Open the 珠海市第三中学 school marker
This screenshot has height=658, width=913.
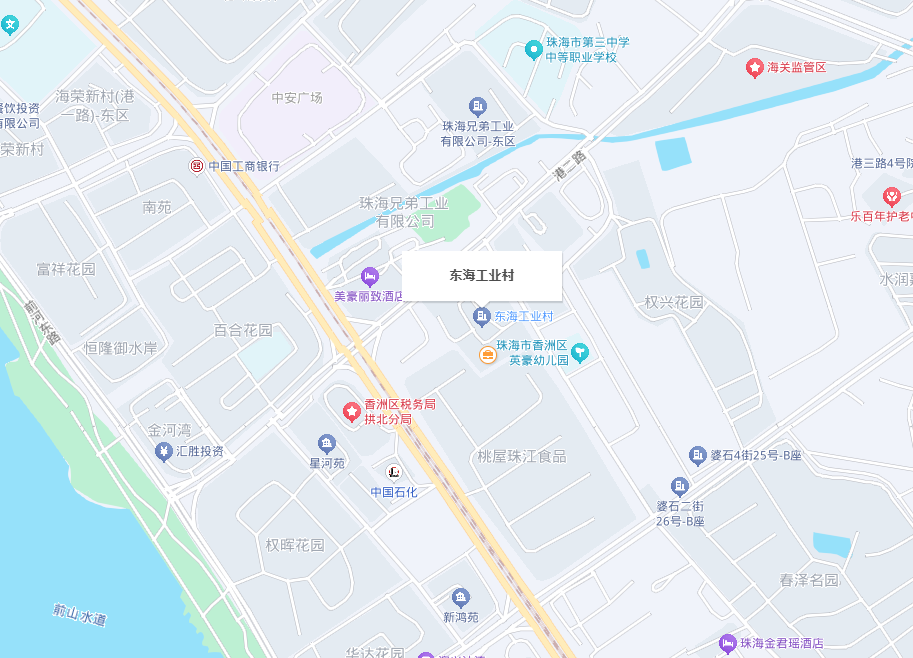tap(534, 48)
